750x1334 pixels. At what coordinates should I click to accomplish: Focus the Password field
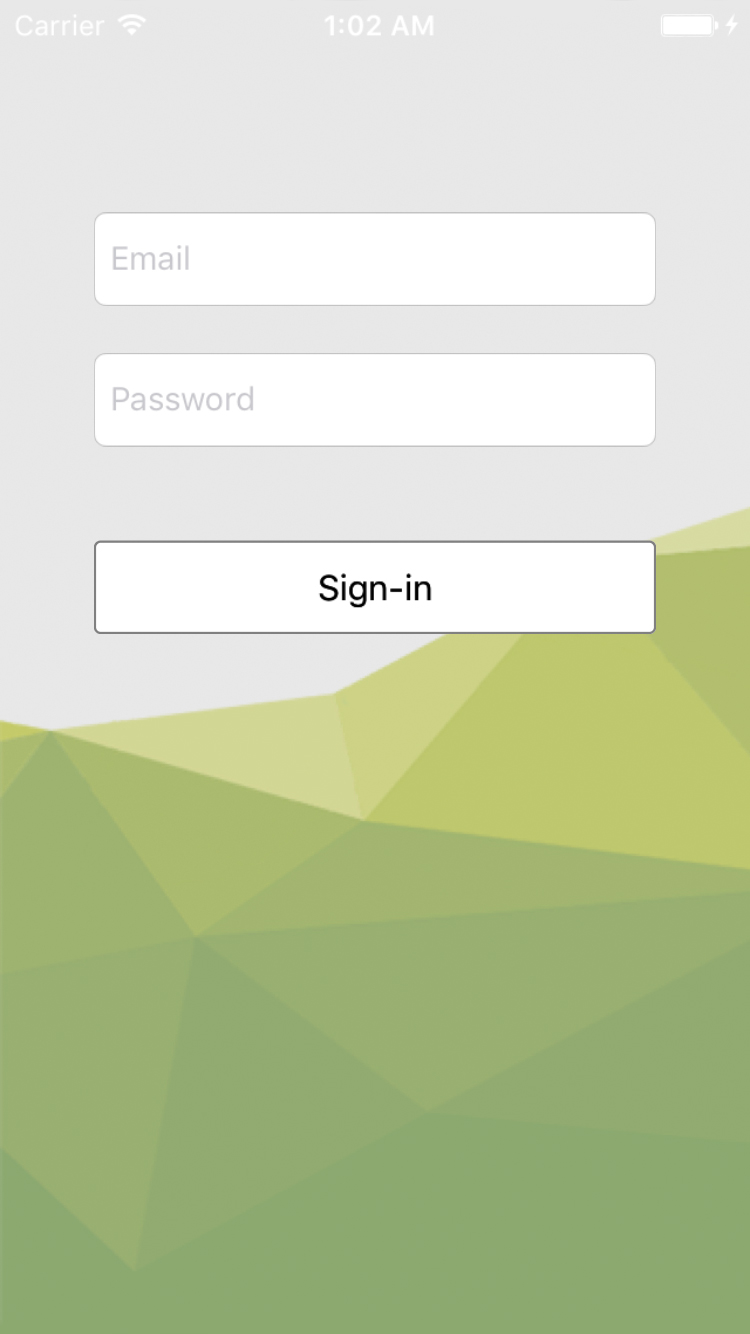[x=375, y=400]
